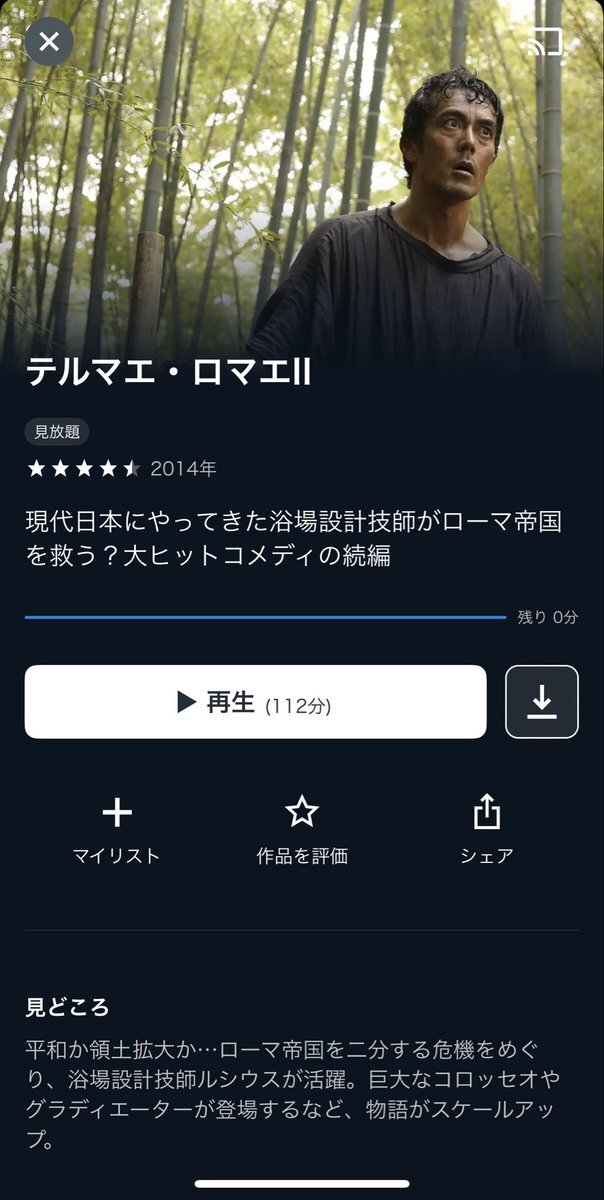Close the movie detail page
The width and height of the screenshot is (604, 1200).
49,42
